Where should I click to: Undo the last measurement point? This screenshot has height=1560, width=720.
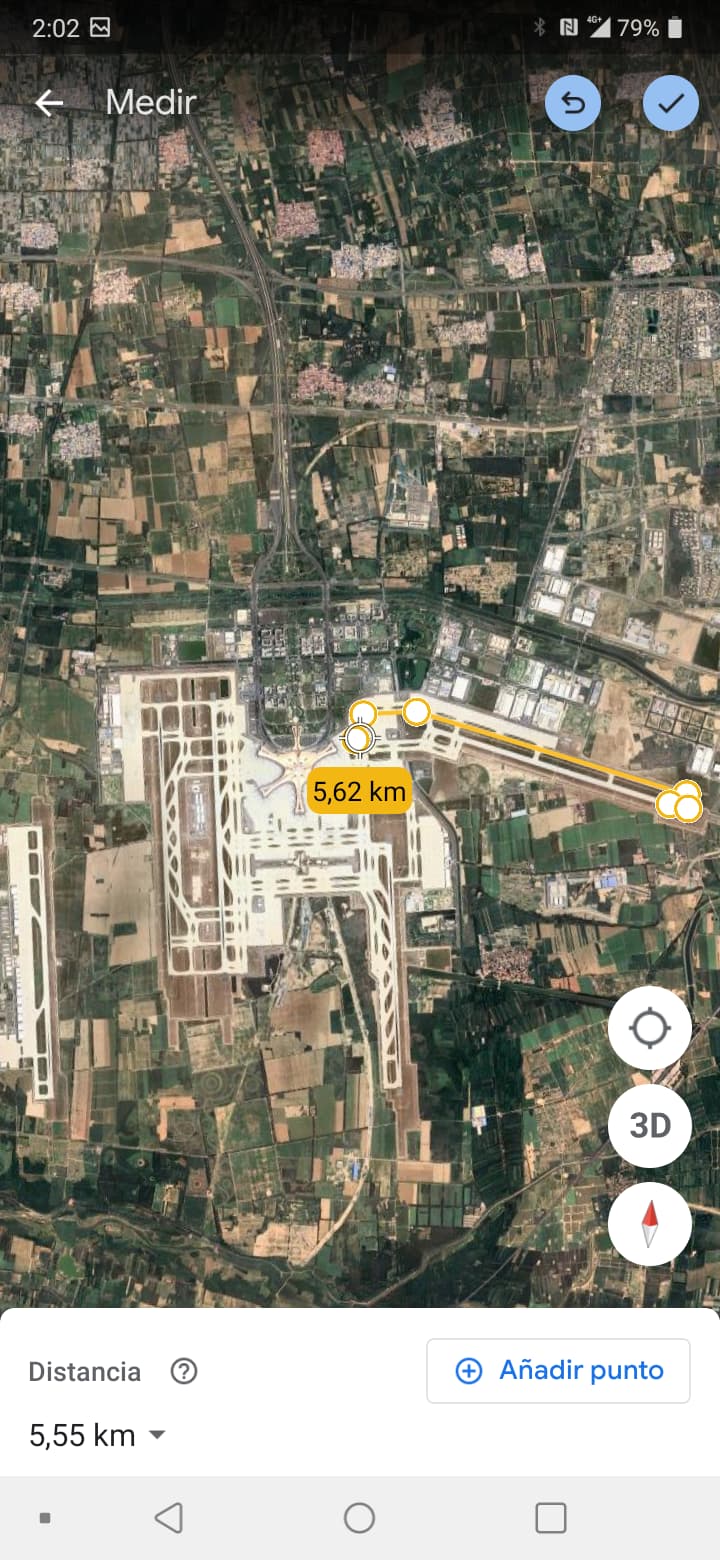point(573,103)
